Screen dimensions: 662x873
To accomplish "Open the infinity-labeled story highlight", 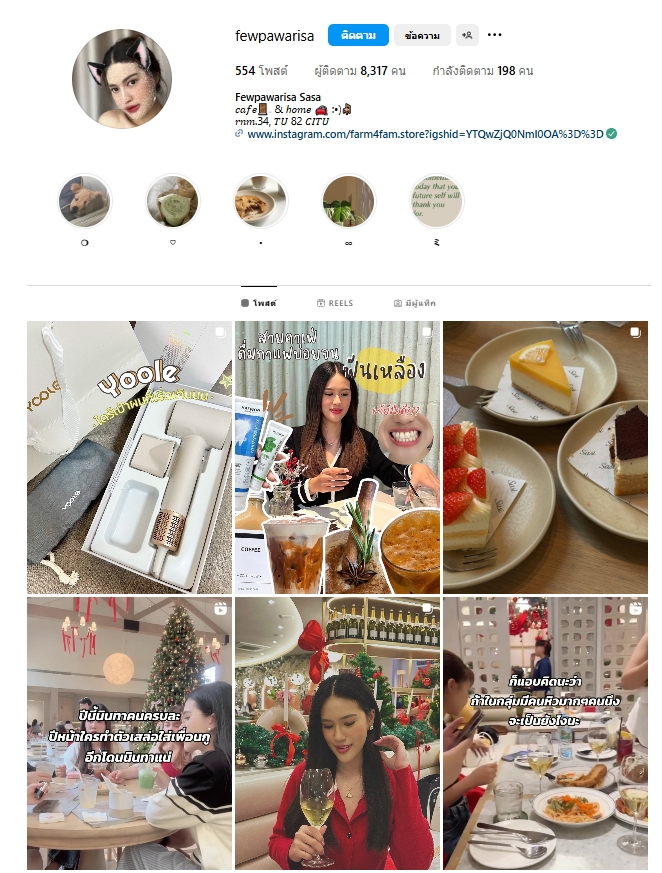I will coord(348,201).
